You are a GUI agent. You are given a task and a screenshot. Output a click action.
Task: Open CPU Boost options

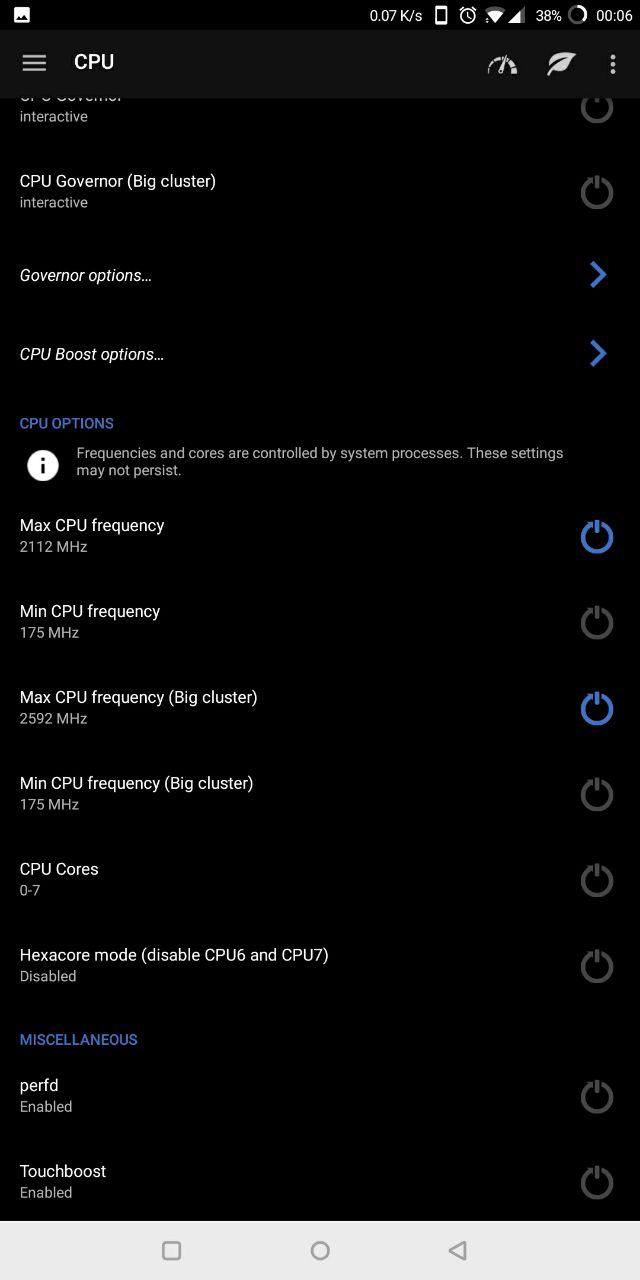pyautogui.click(x=300, y=354)
